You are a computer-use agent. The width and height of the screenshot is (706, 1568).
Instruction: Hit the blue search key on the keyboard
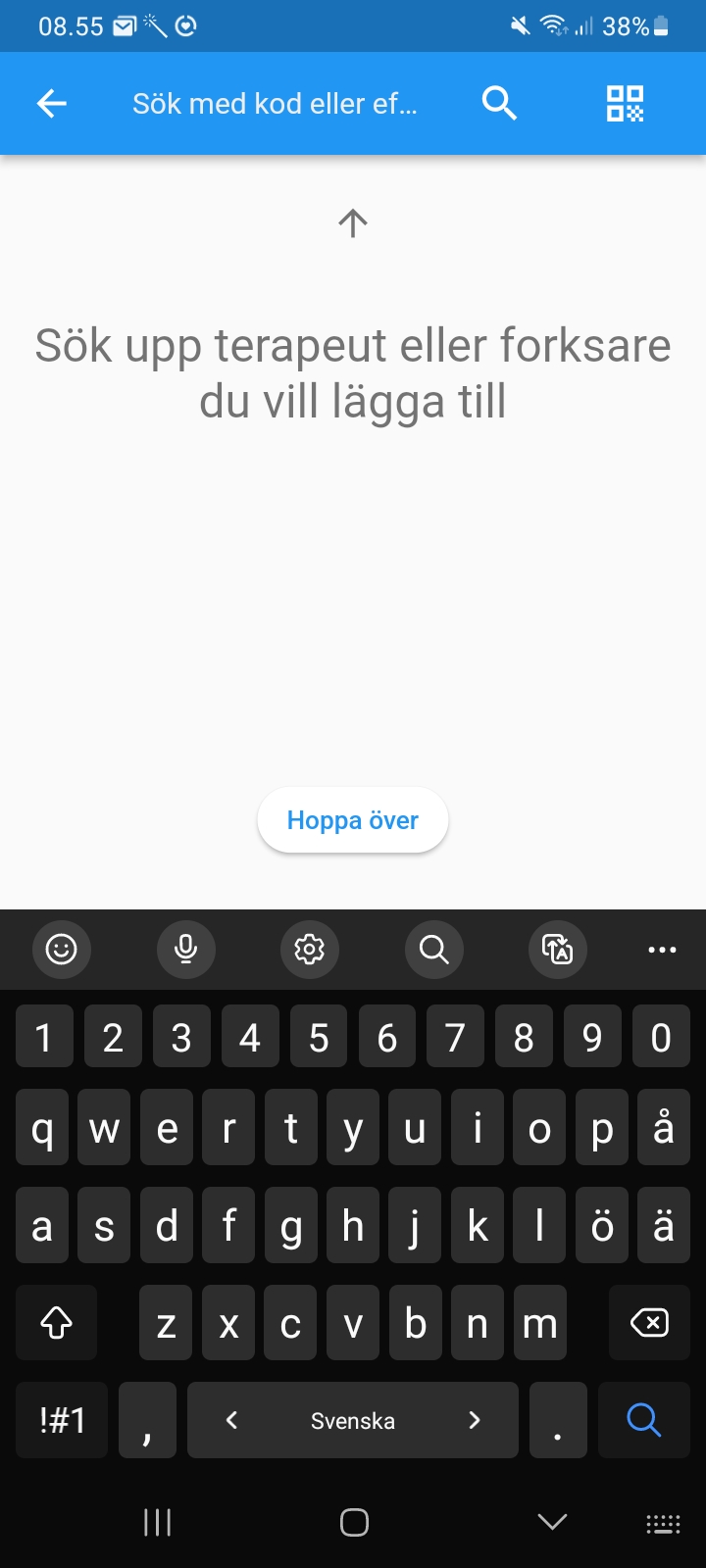pos(643,1420)
